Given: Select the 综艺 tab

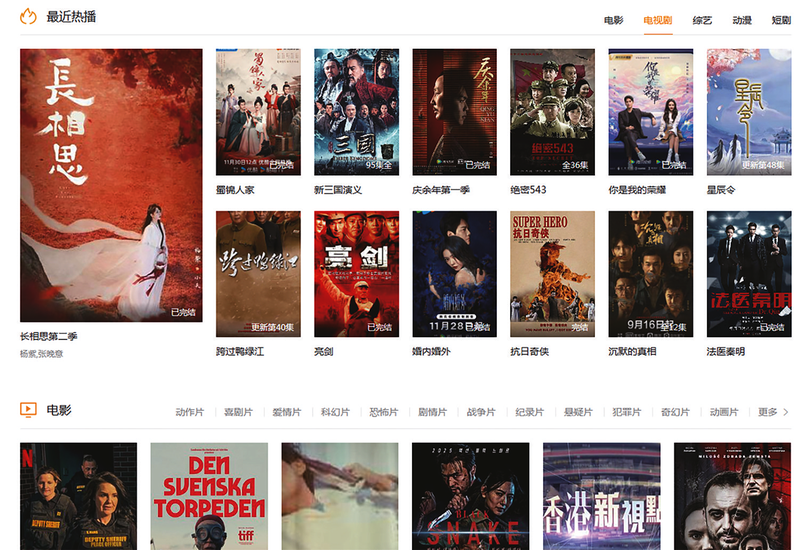Looking at the screenshot, I should point(702,20).
